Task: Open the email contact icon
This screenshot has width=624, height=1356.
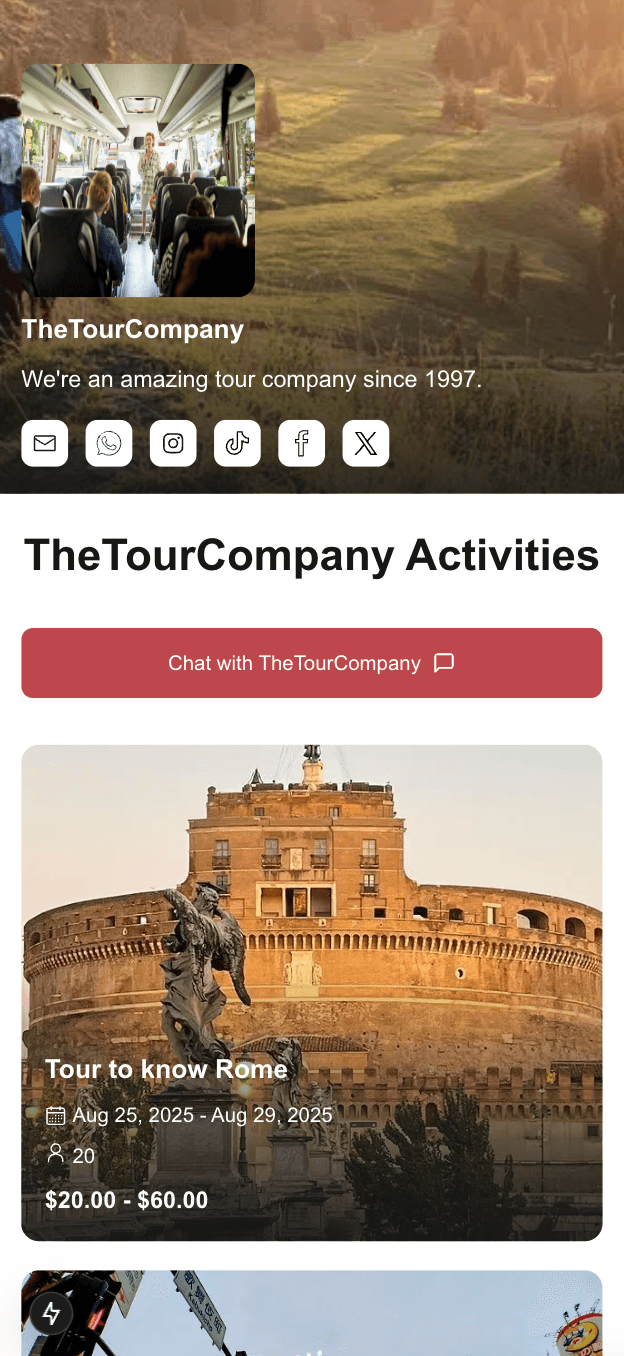Action: coord(45,443)
